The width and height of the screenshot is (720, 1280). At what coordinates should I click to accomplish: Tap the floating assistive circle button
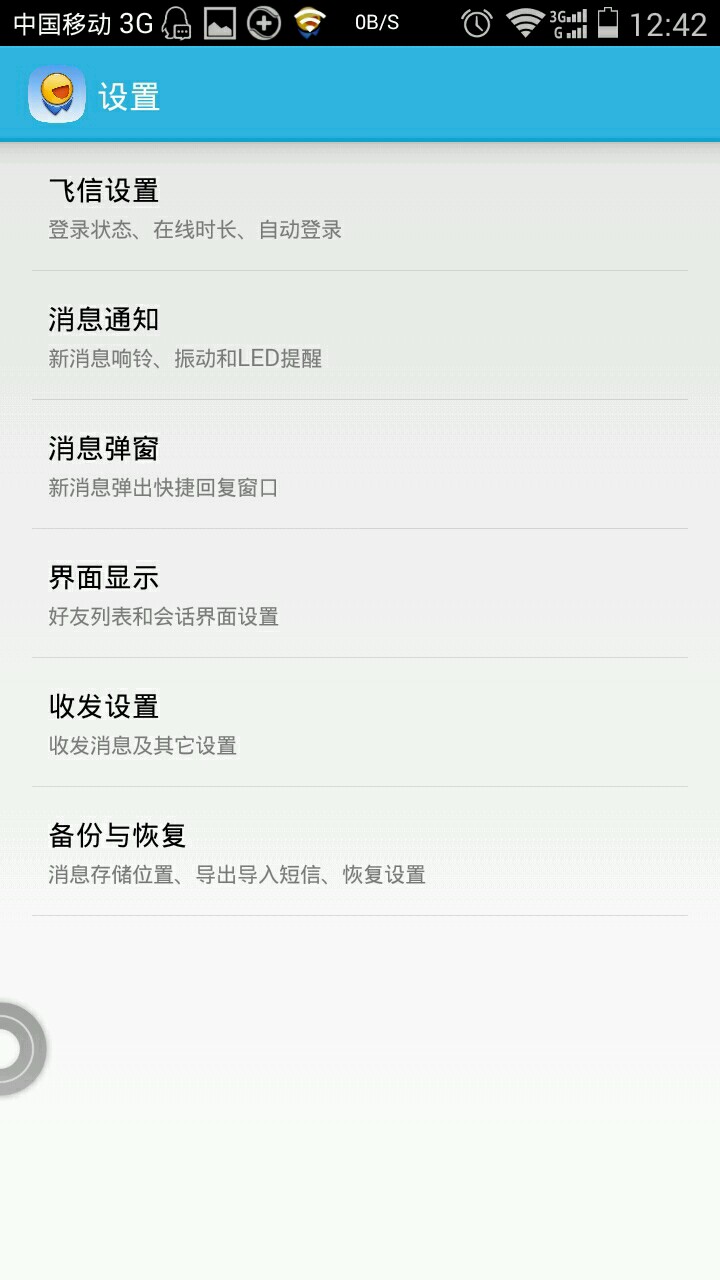pyautogui.click(x=15, y=1048)
